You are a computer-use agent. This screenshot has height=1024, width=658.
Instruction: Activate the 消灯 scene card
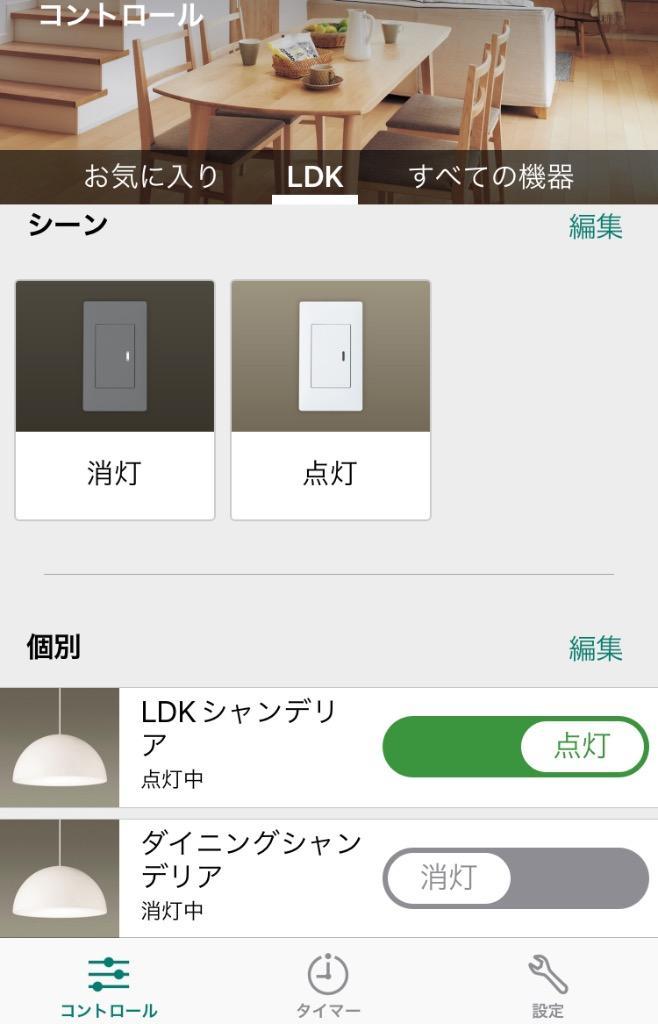click(115, 400)
